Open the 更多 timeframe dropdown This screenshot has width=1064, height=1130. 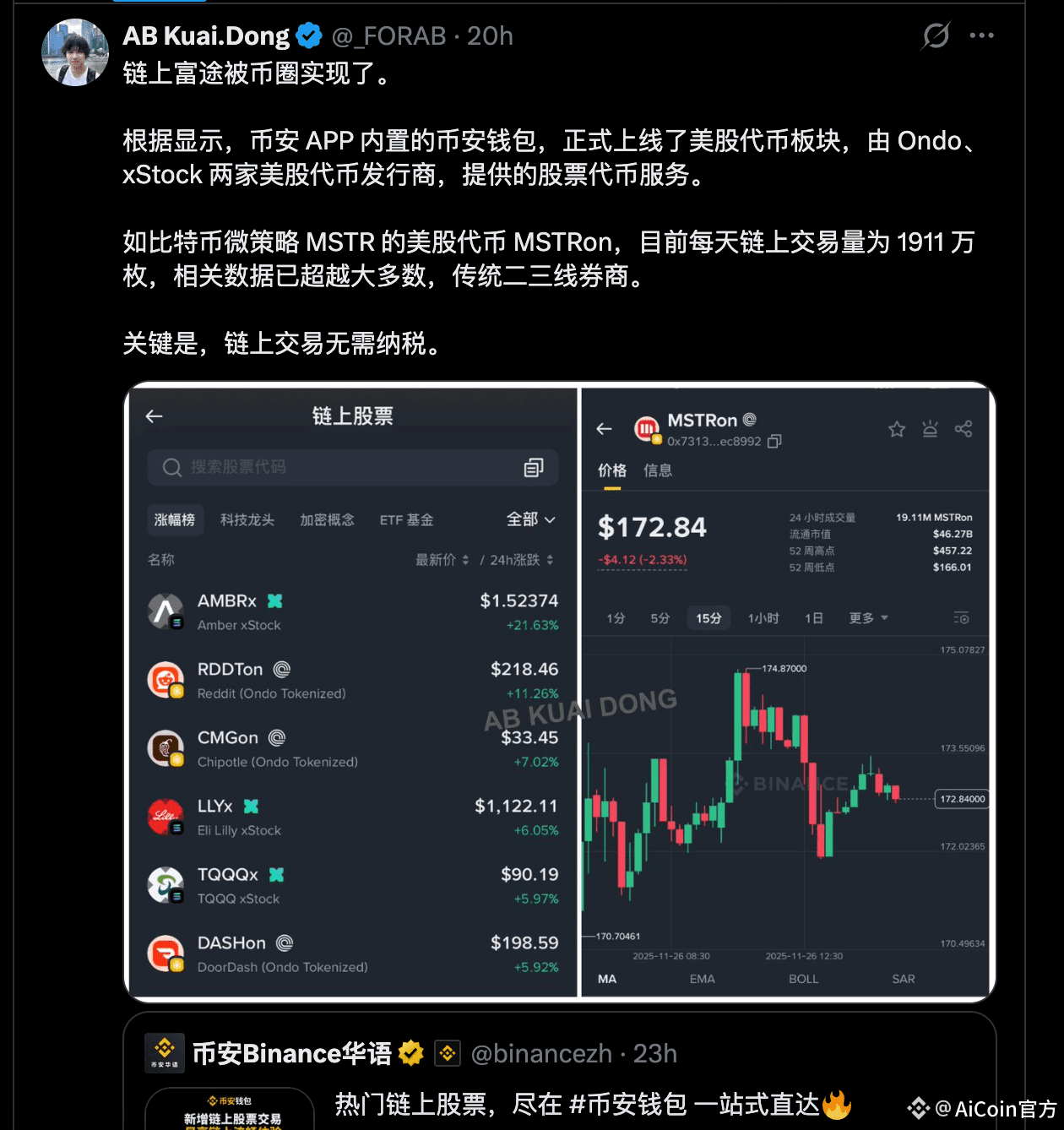tap(867, 617)
